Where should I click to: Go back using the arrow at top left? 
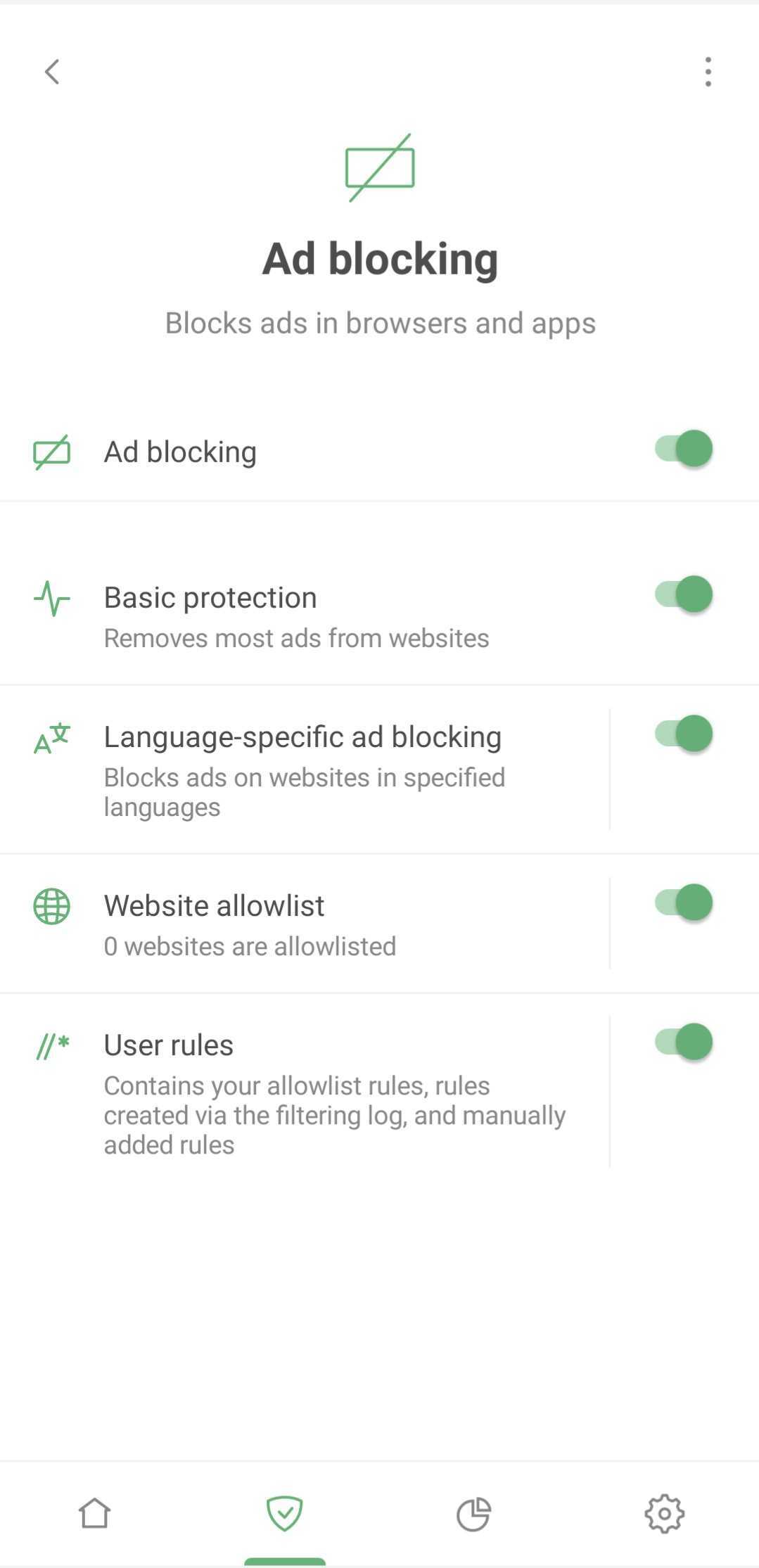[51, 71]
